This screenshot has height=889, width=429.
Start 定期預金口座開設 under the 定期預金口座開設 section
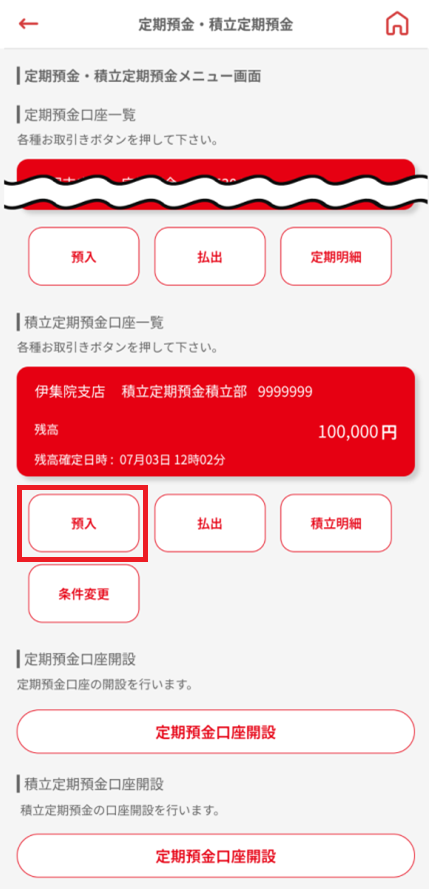[216, 731]
